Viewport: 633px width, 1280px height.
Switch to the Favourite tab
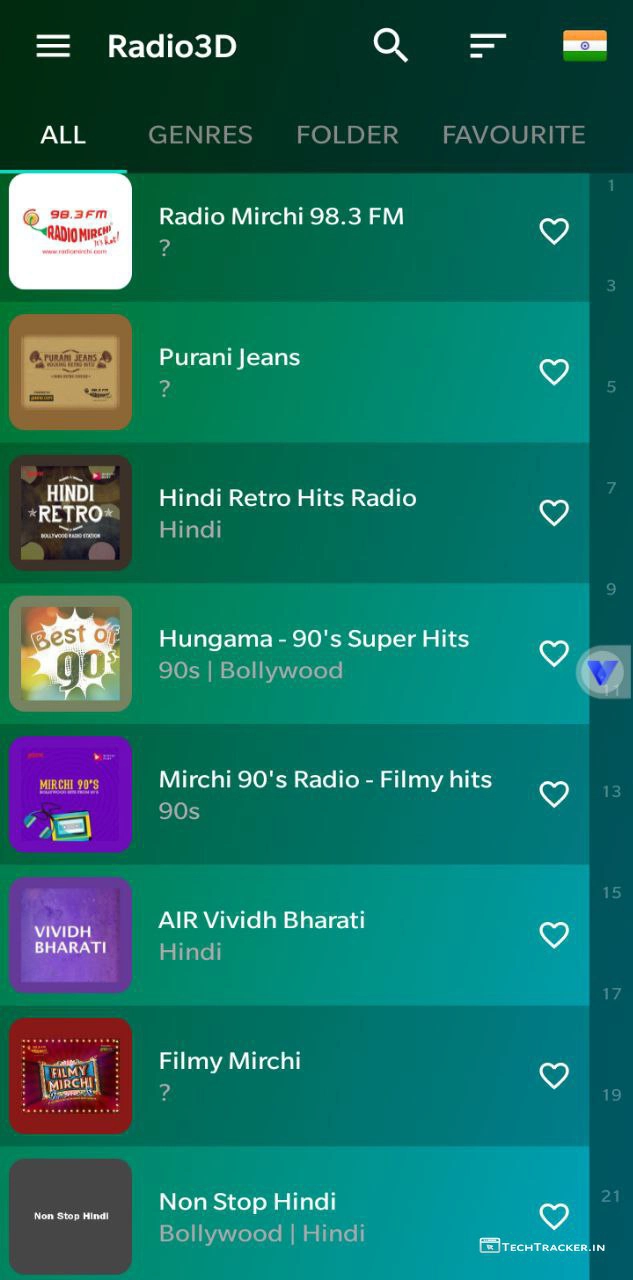513,134
